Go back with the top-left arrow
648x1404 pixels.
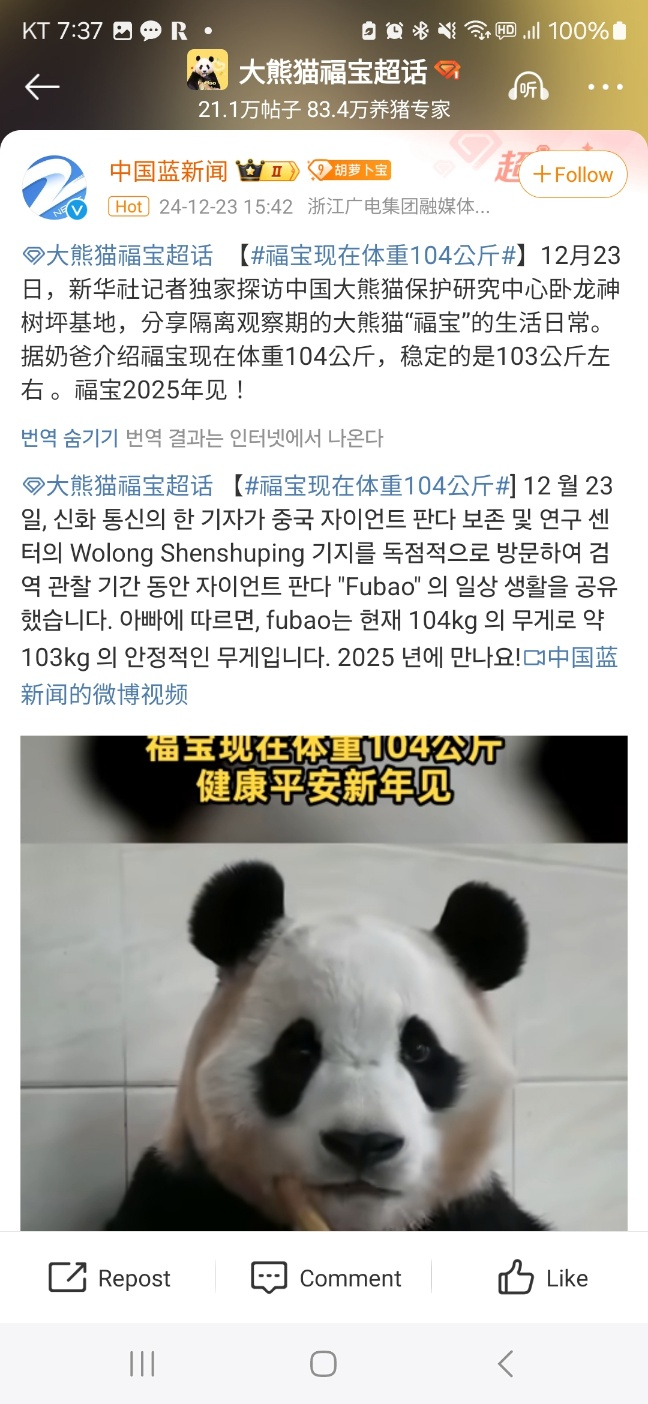click(x=42, y=87)
